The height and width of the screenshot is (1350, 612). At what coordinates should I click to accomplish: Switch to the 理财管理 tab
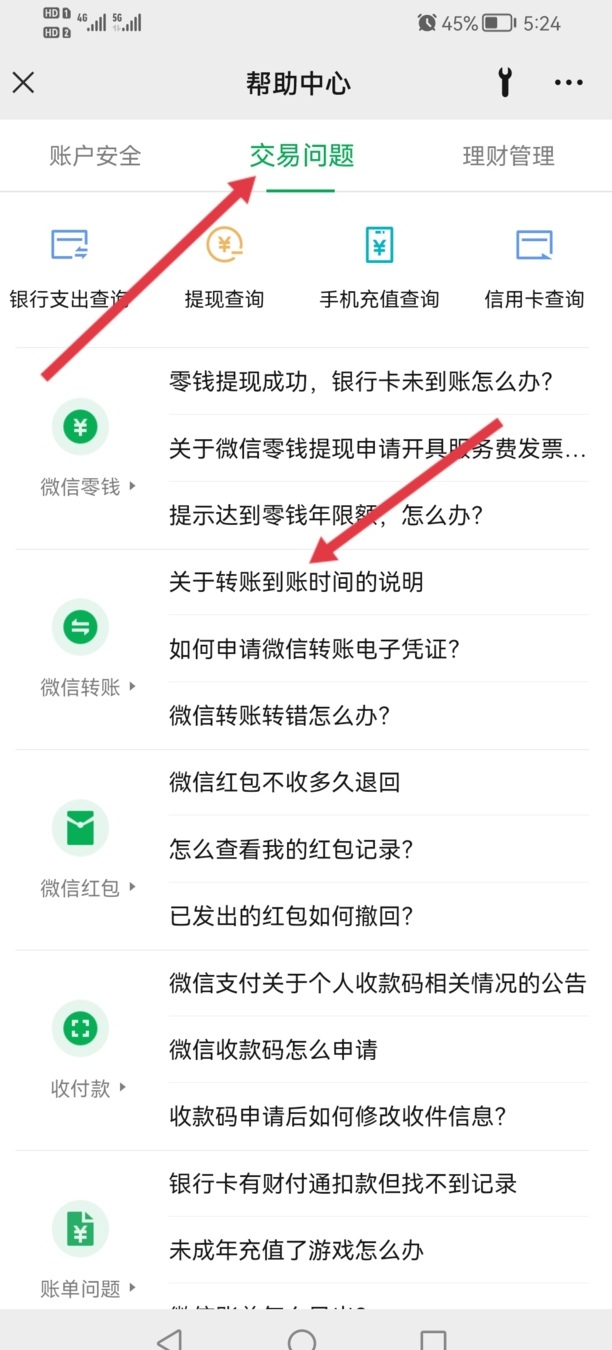(508, 156)
